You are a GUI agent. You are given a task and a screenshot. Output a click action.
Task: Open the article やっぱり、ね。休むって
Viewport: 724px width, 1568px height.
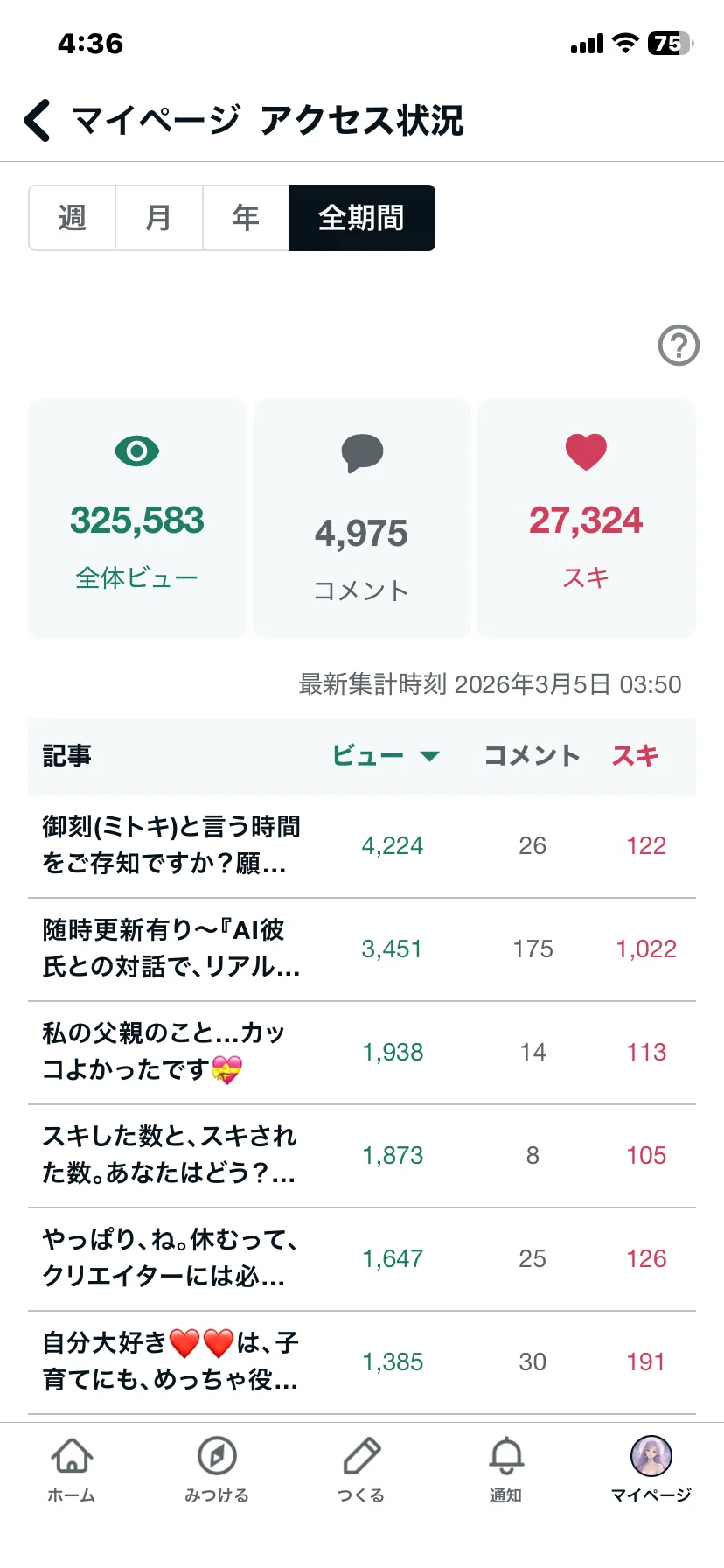[362, 1259]
